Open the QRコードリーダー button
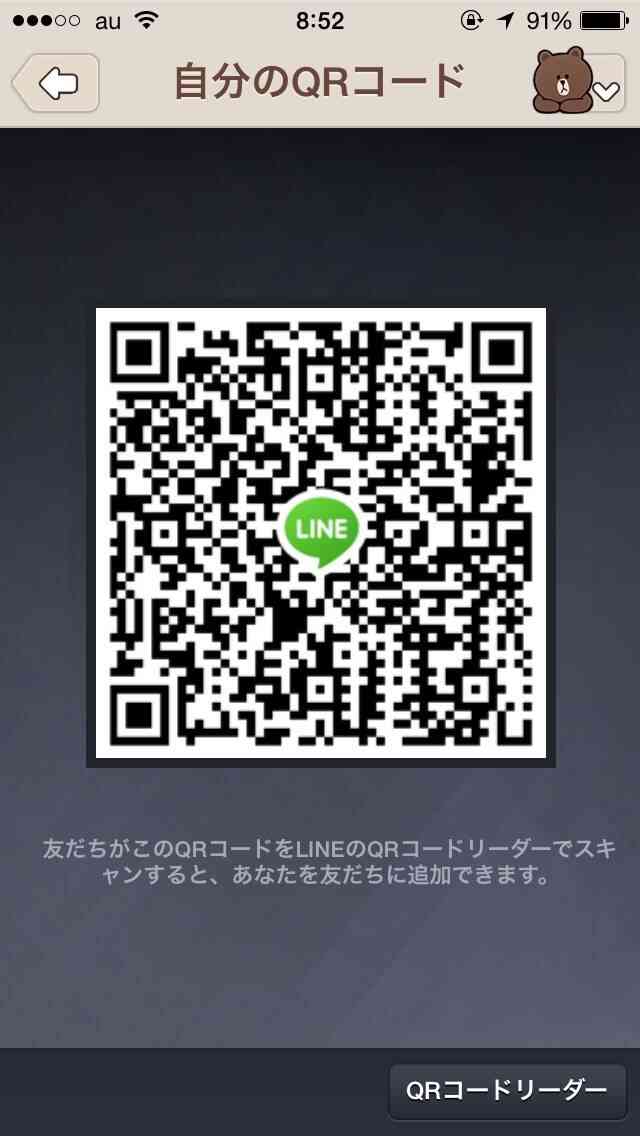The image size is (640, 1136). [x=507, y=1091]
